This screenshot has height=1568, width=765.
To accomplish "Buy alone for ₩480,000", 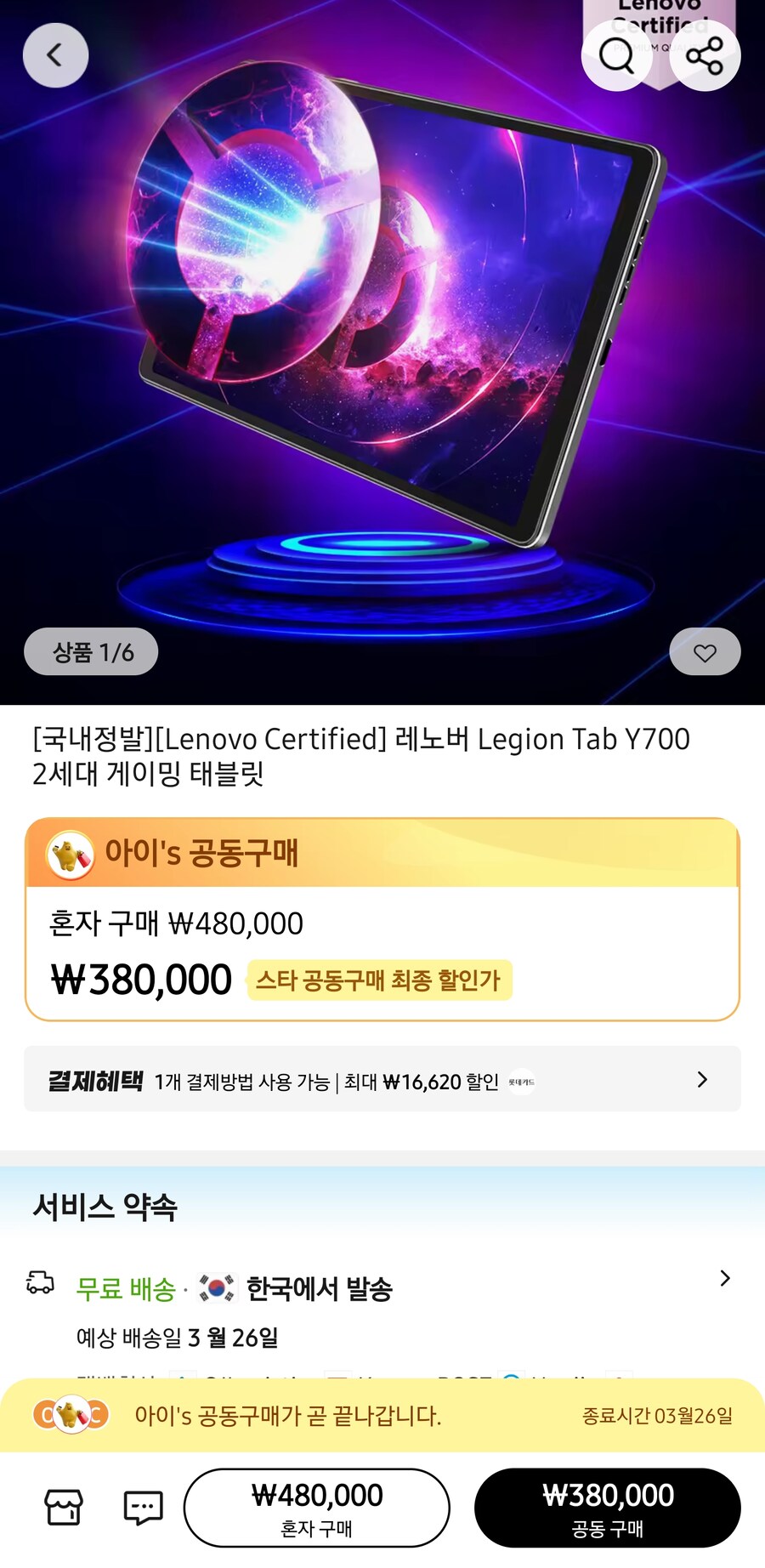I will [x=317, y=1508].
